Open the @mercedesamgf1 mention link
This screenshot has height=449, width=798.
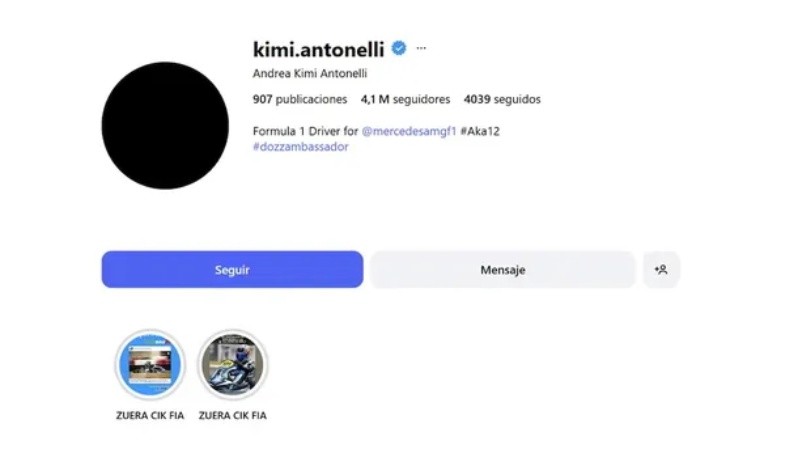pos(409,131)
